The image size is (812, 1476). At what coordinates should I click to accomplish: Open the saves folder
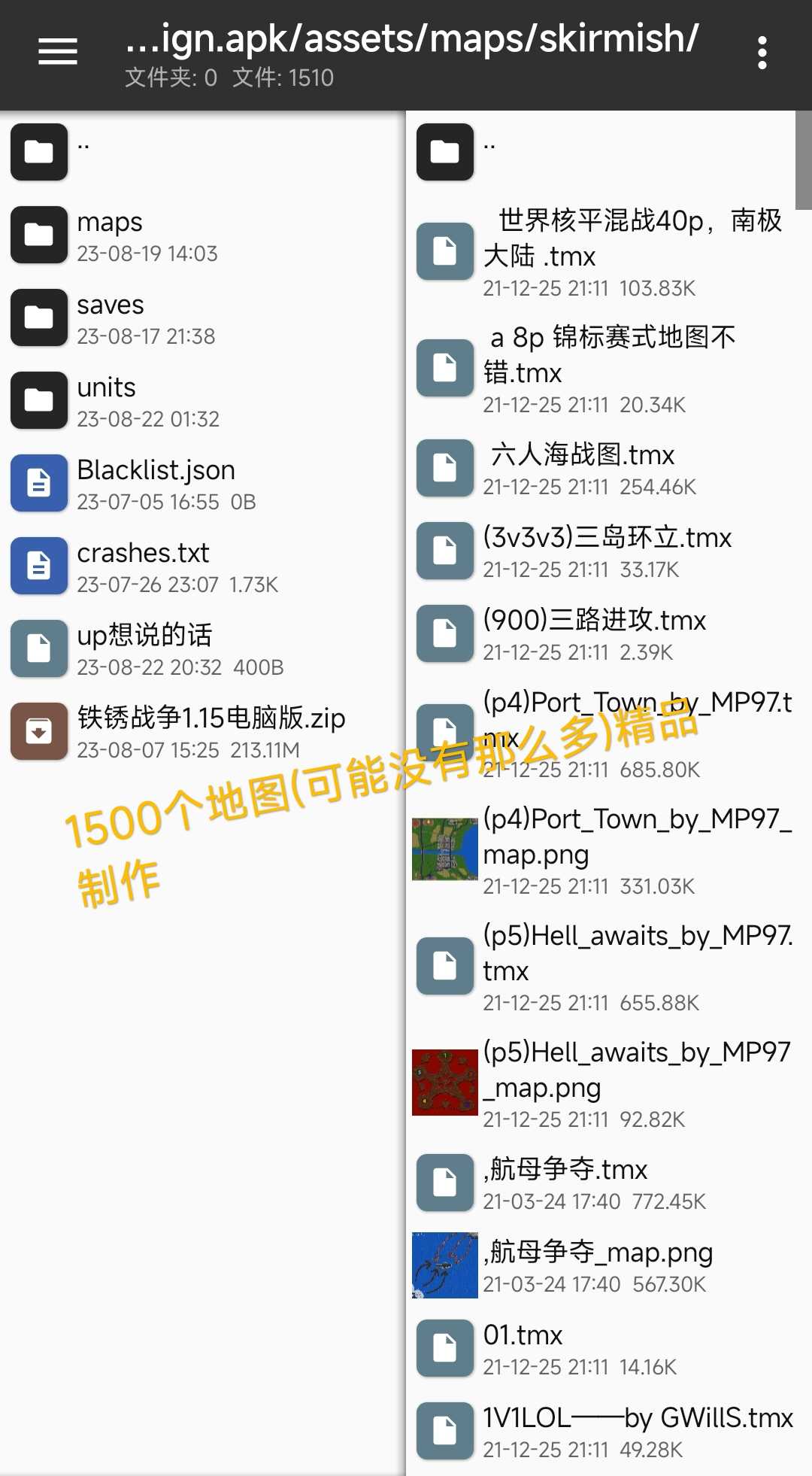tap(110, 318)
